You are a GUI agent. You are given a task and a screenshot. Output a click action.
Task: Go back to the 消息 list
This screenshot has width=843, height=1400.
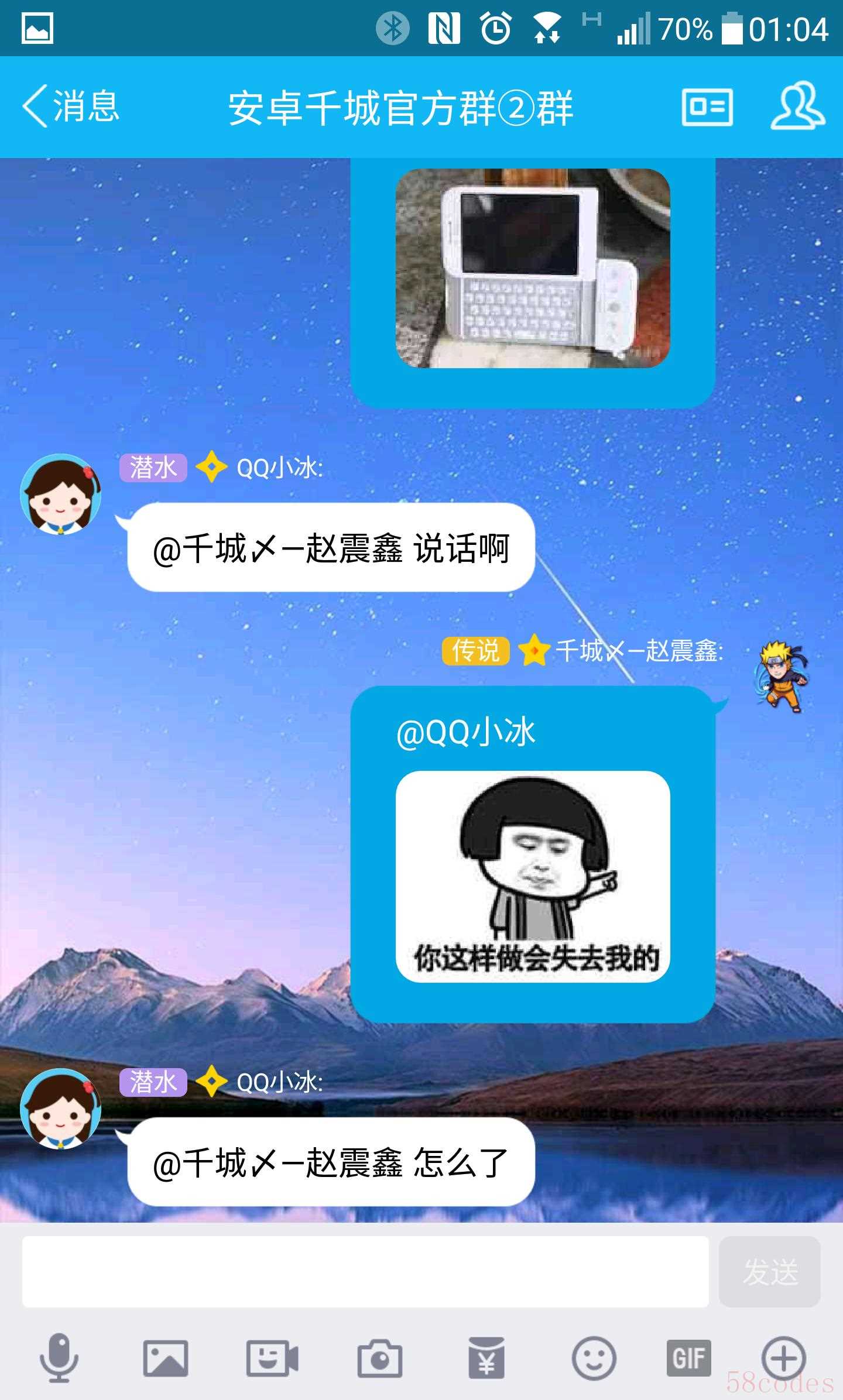(x=70, y=107)
